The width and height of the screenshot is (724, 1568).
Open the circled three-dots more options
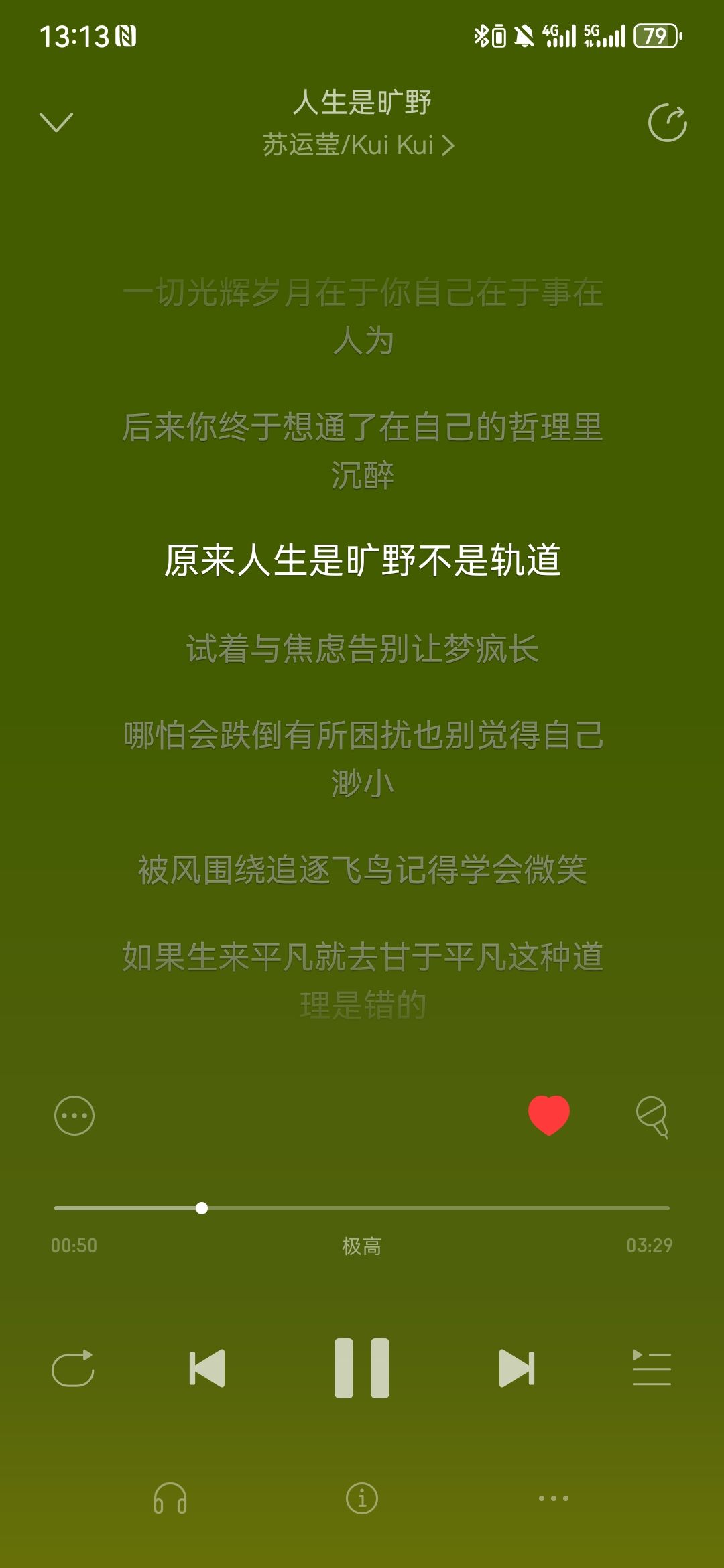[74, 1116]
